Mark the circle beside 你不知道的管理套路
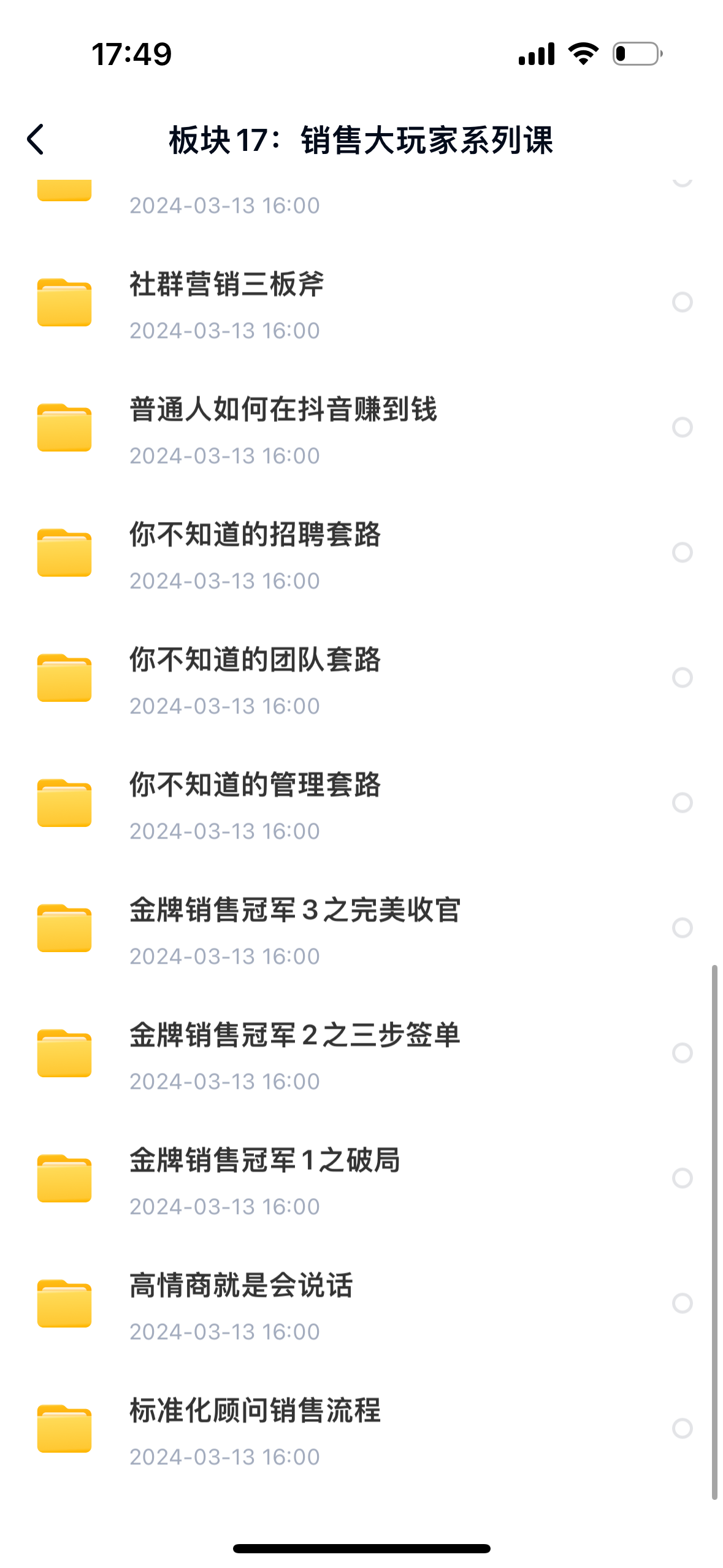This screenshot has width=723, height=1568. 682,802
